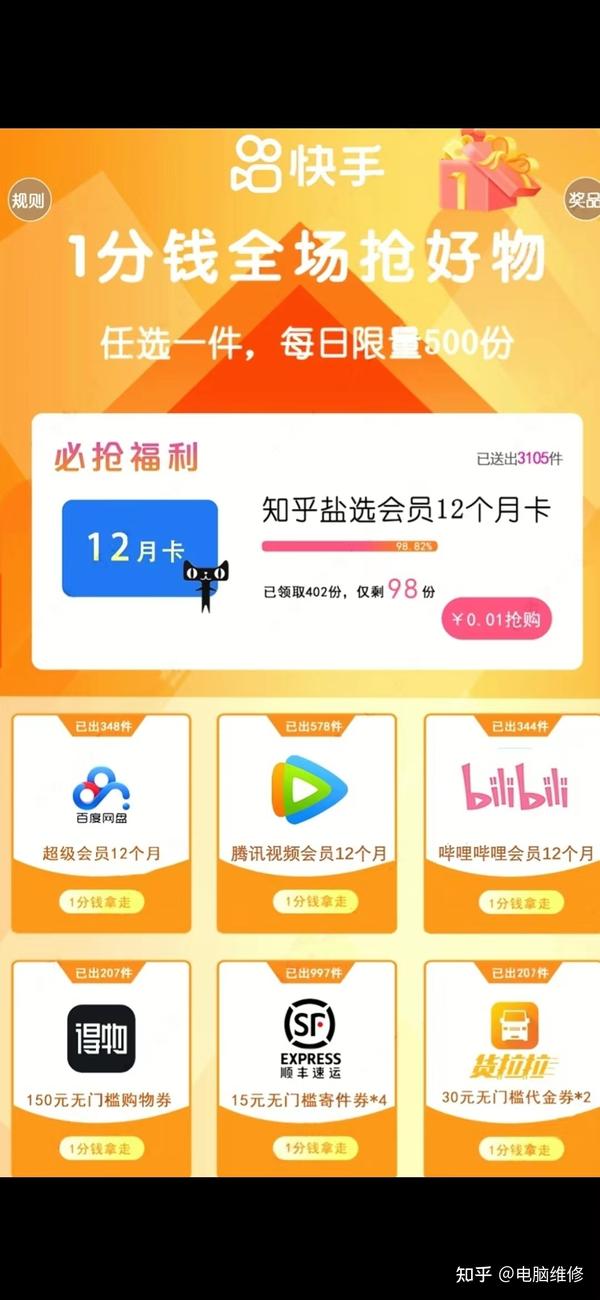Open the 奖品 prizes button
This screenshot has width=600, height=1300.
point(583,200)
